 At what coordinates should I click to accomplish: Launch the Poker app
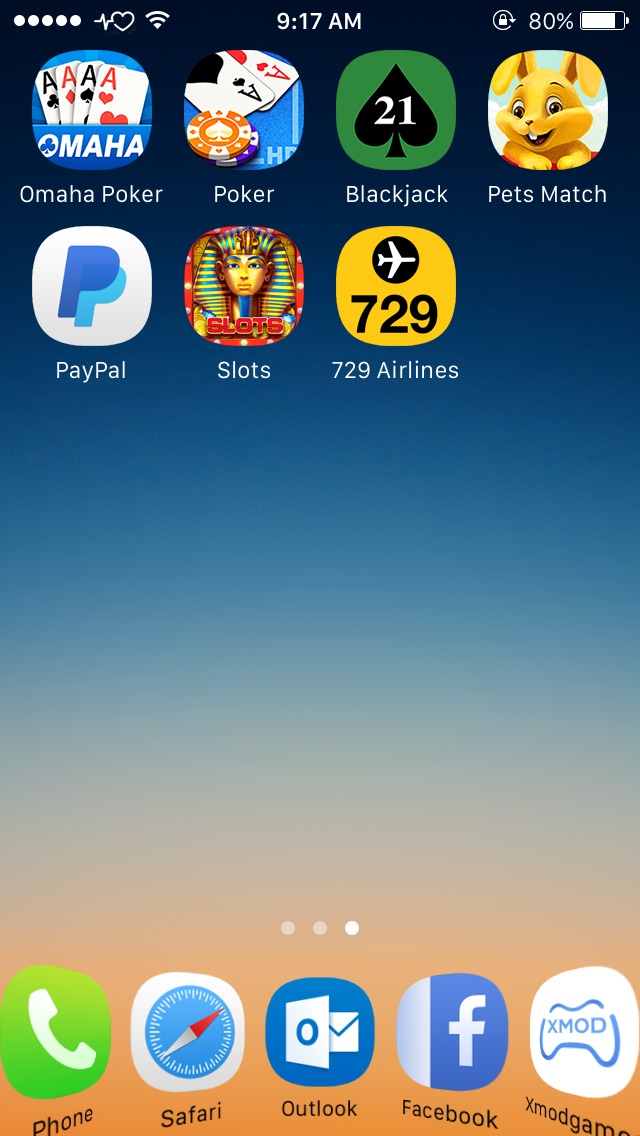point(244,110)
